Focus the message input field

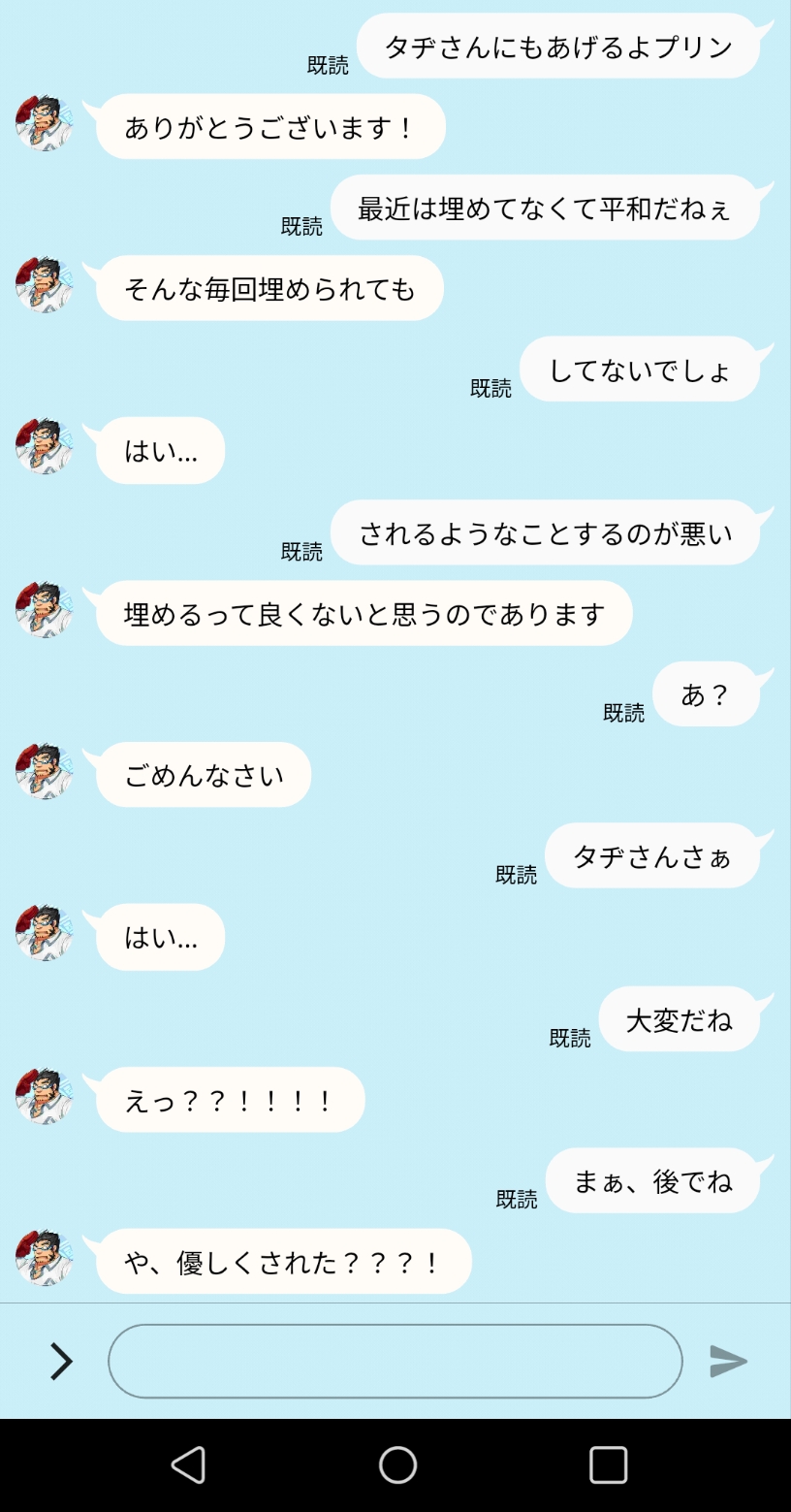tap(395, 1361)
